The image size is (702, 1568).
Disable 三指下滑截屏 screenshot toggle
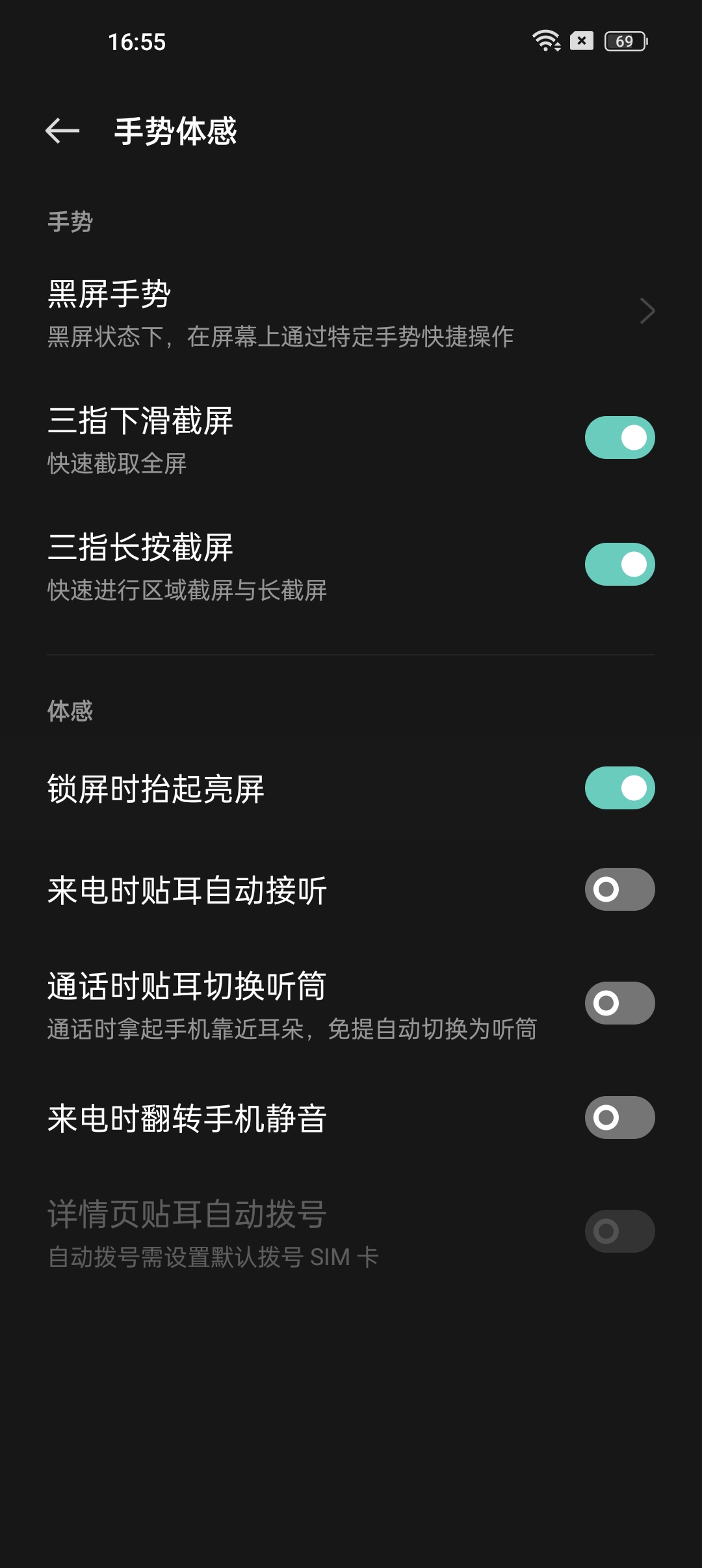pos(618,437)
